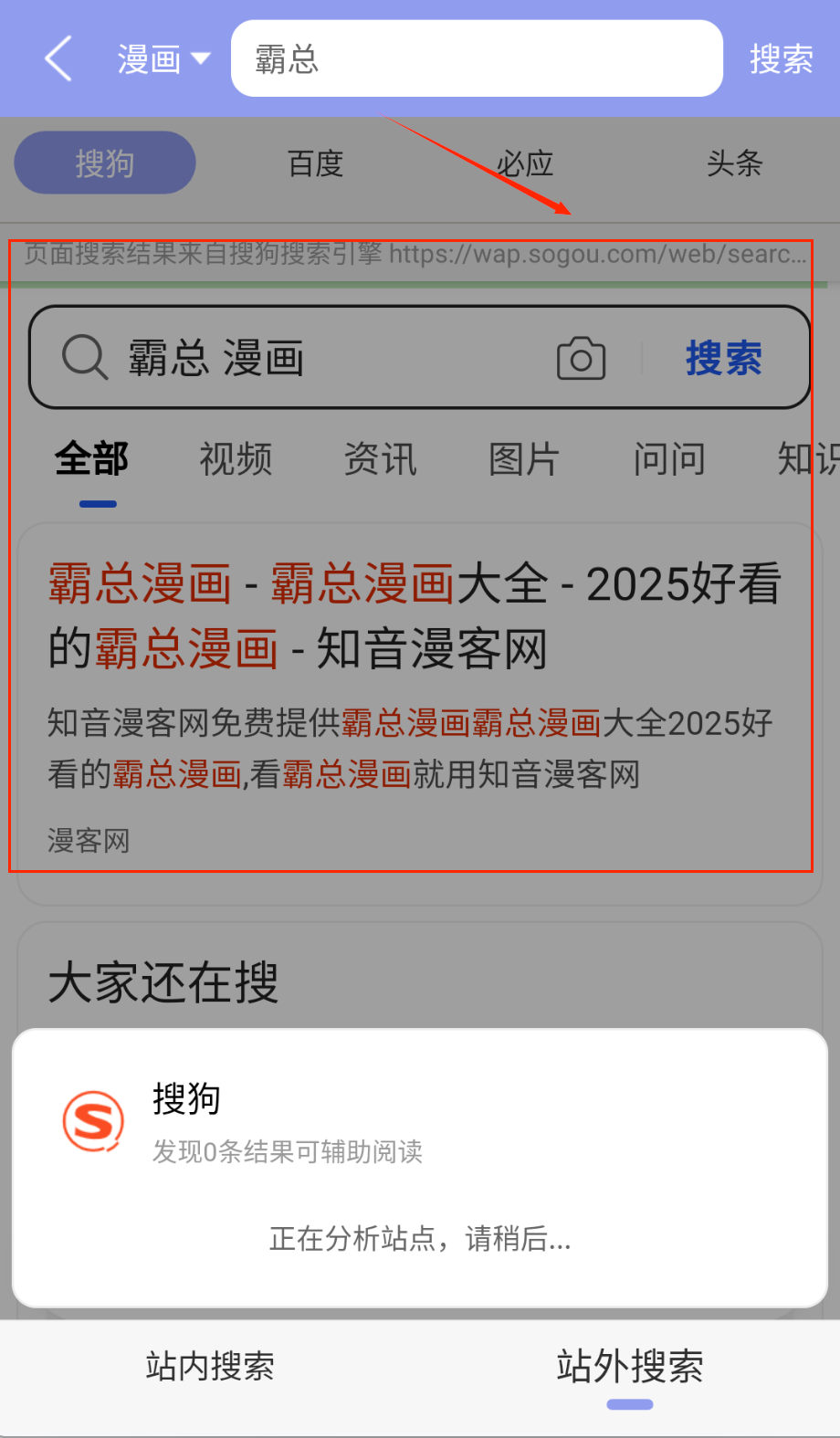Image resolution: width=840 pixels, height=1438 pixels.
Task: Tap the top-right 搜索 button
Action: click(781, 60)
